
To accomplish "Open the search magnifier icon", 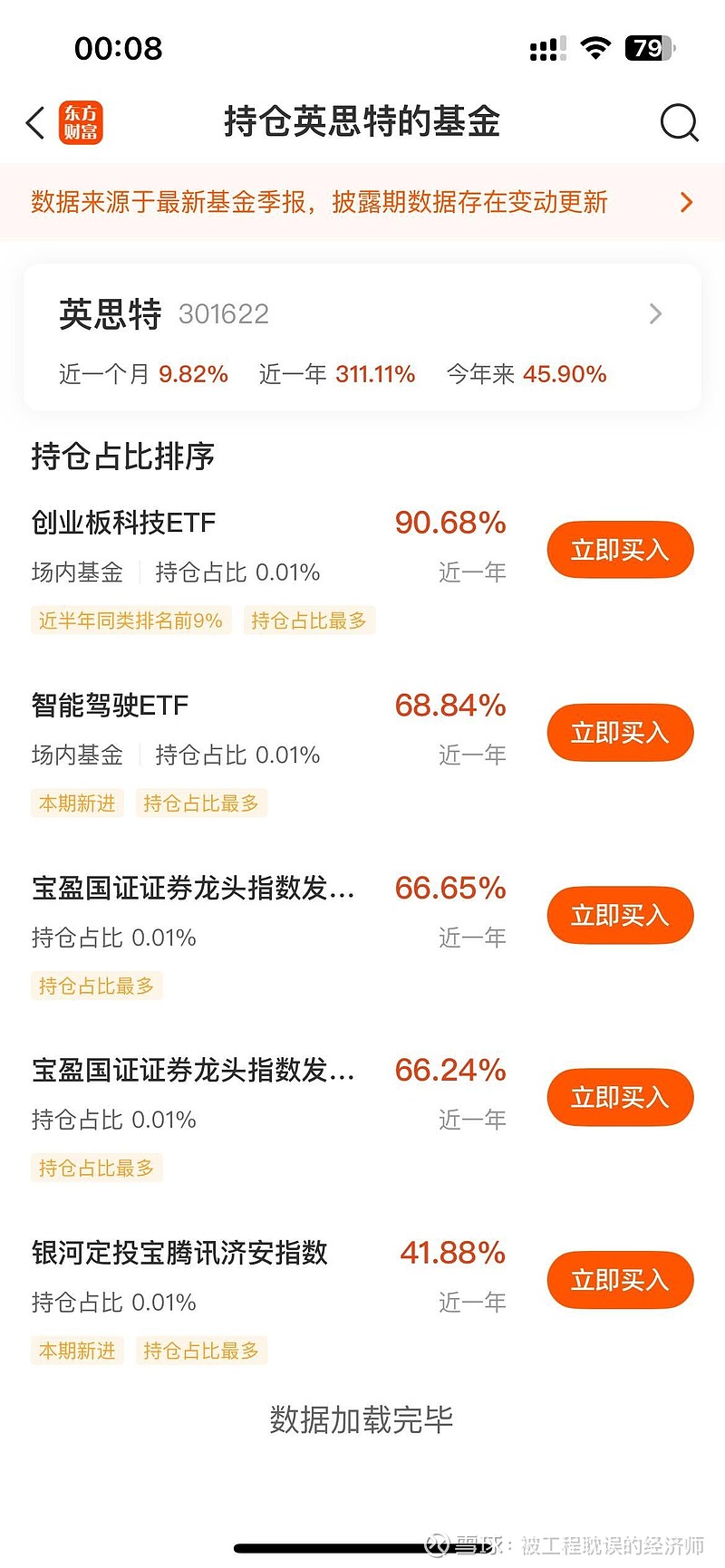I will (x=679, y=122).
